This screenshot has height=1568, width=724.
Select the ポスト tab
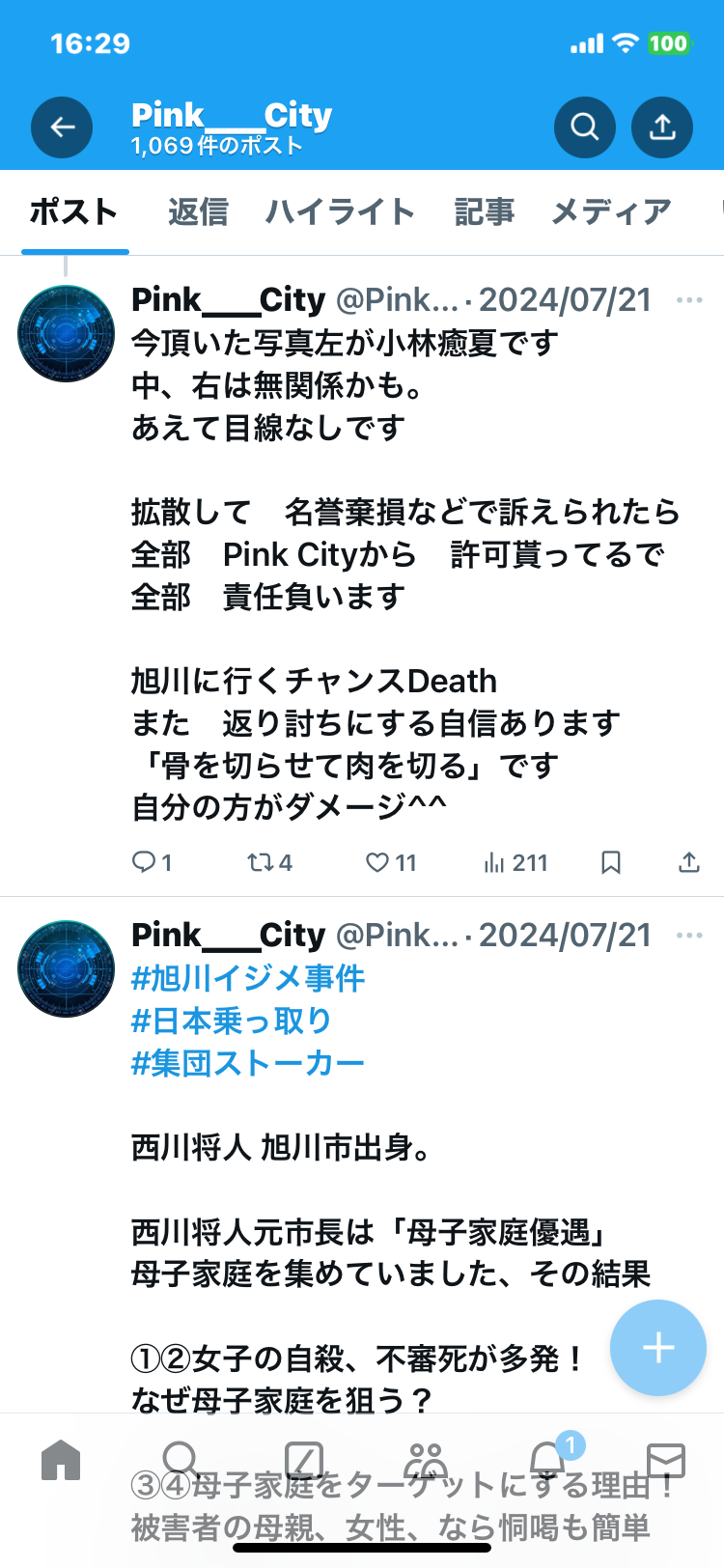click(x=74, y=211)
